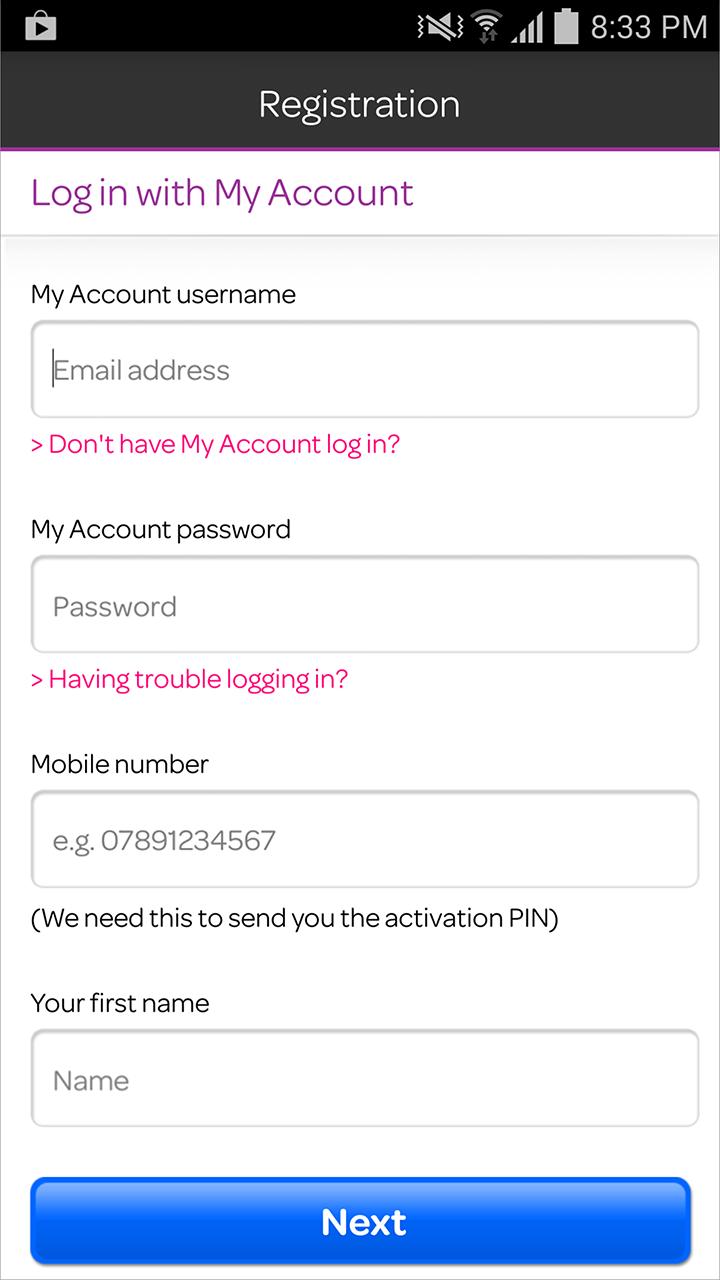
Task: Tap the first name Name field
Action: point(364,1078)
